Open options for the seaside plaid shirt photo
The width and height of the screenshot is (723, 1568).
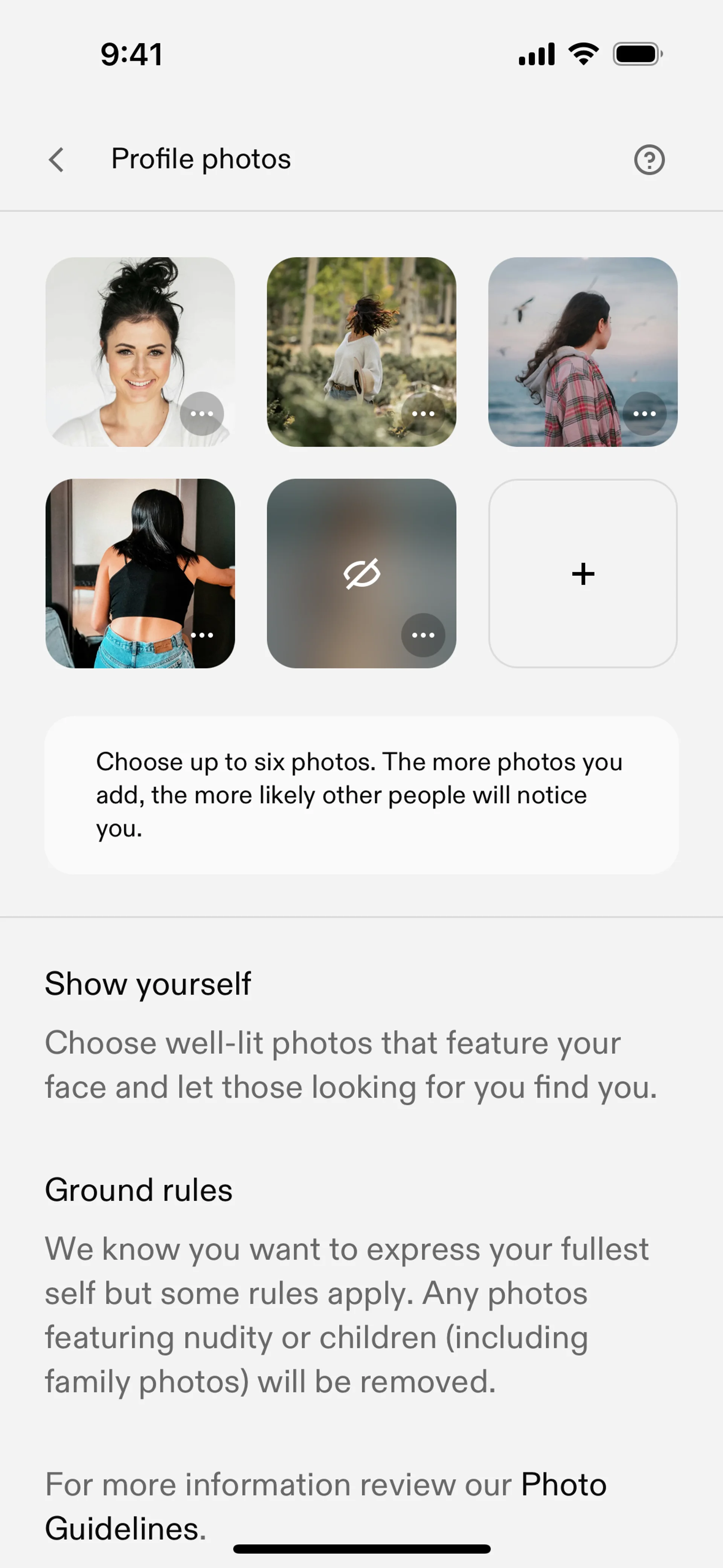click(x=644, y=414)
